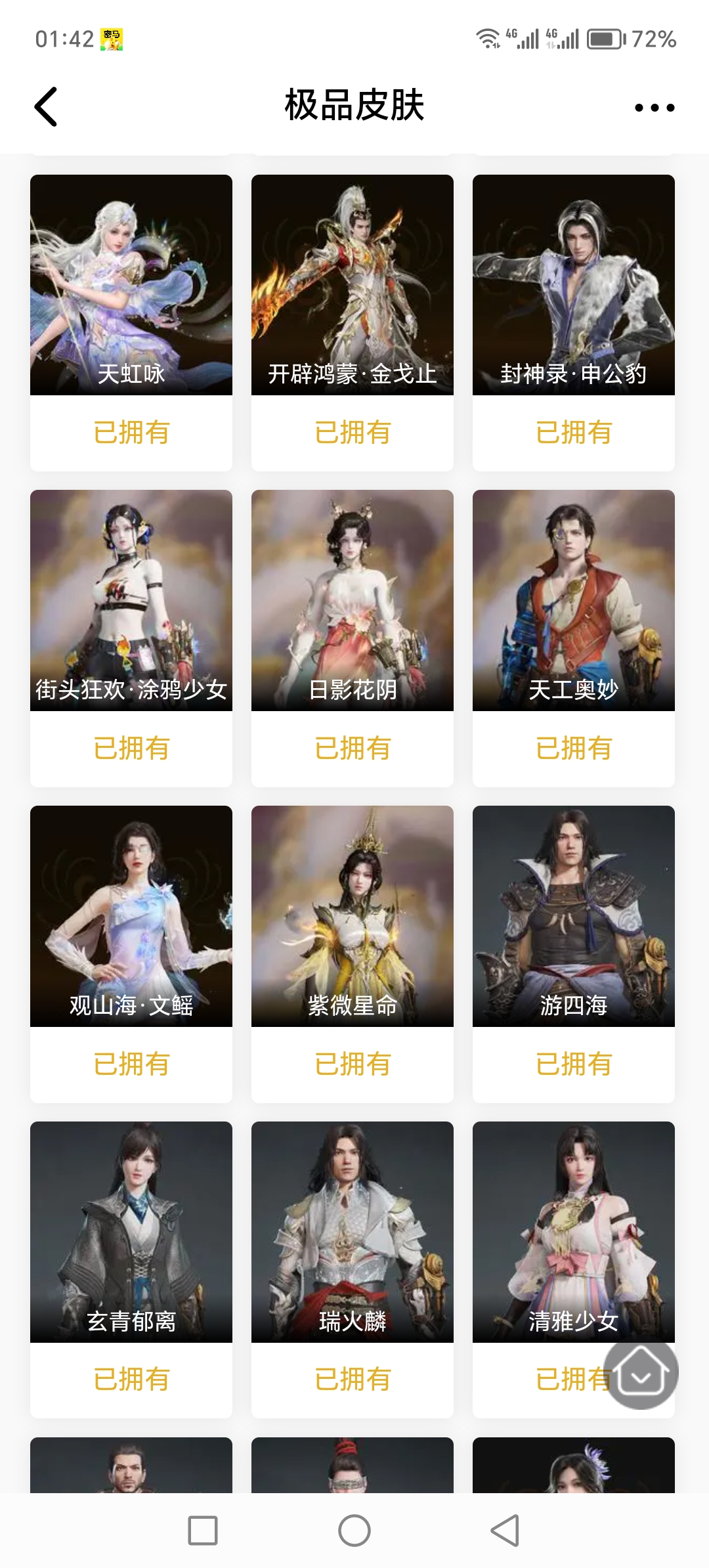Go to the system home screen
709x1568 pixels.
354,1531
